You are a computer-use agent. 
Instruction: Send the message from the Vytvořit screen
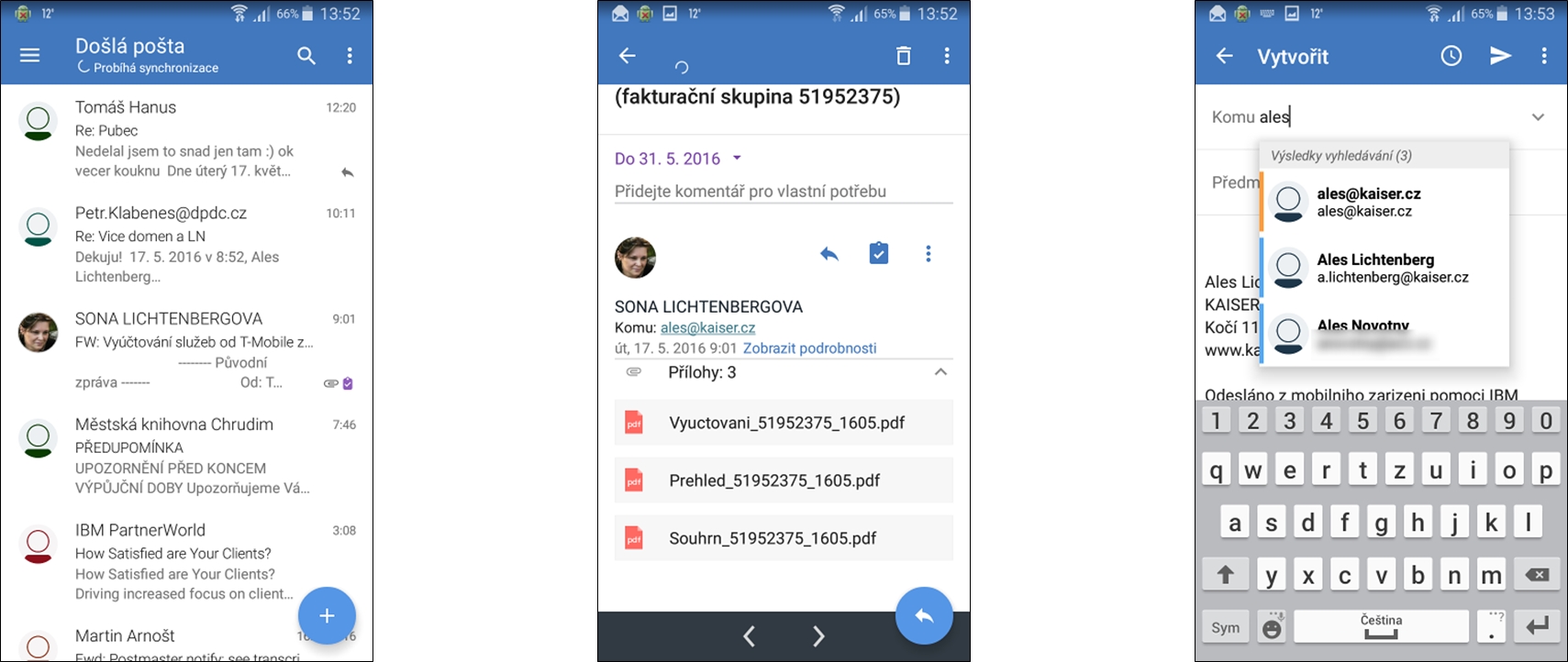coord(1500,56)
